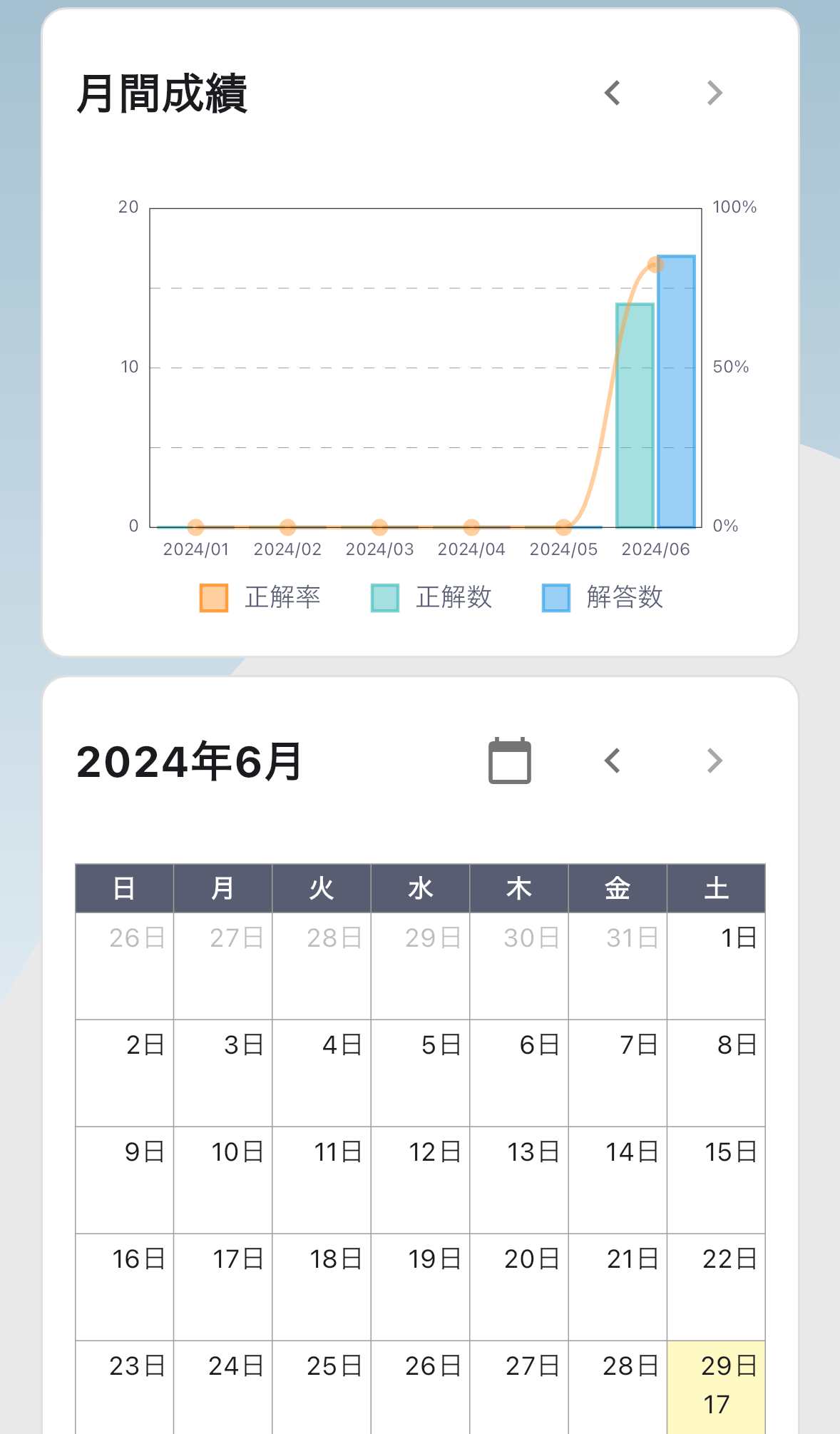Select 15日 in the calendar
The image size is (840, 1434).
click(x=716, y=1180)
